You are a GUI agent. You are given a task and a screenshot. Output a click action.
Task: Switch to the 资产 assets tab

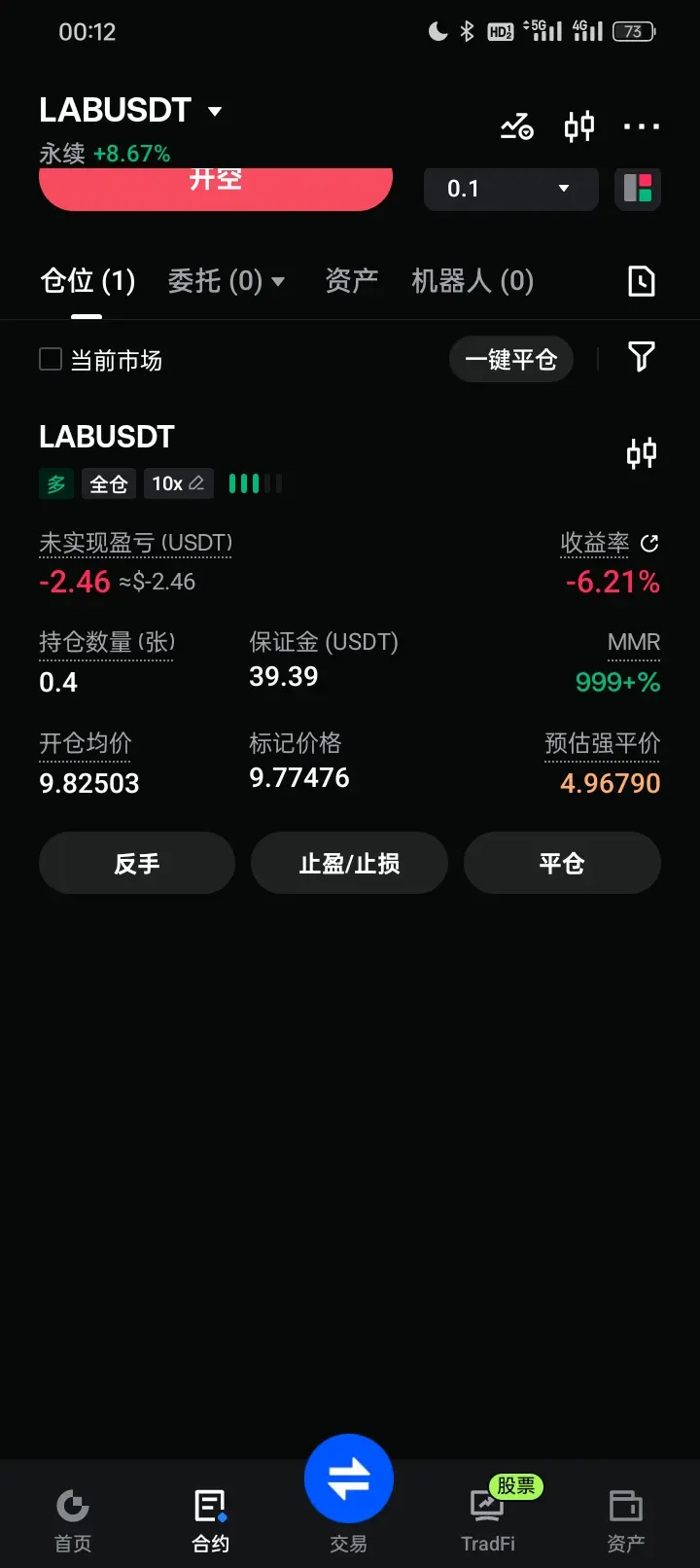[351, 281]
